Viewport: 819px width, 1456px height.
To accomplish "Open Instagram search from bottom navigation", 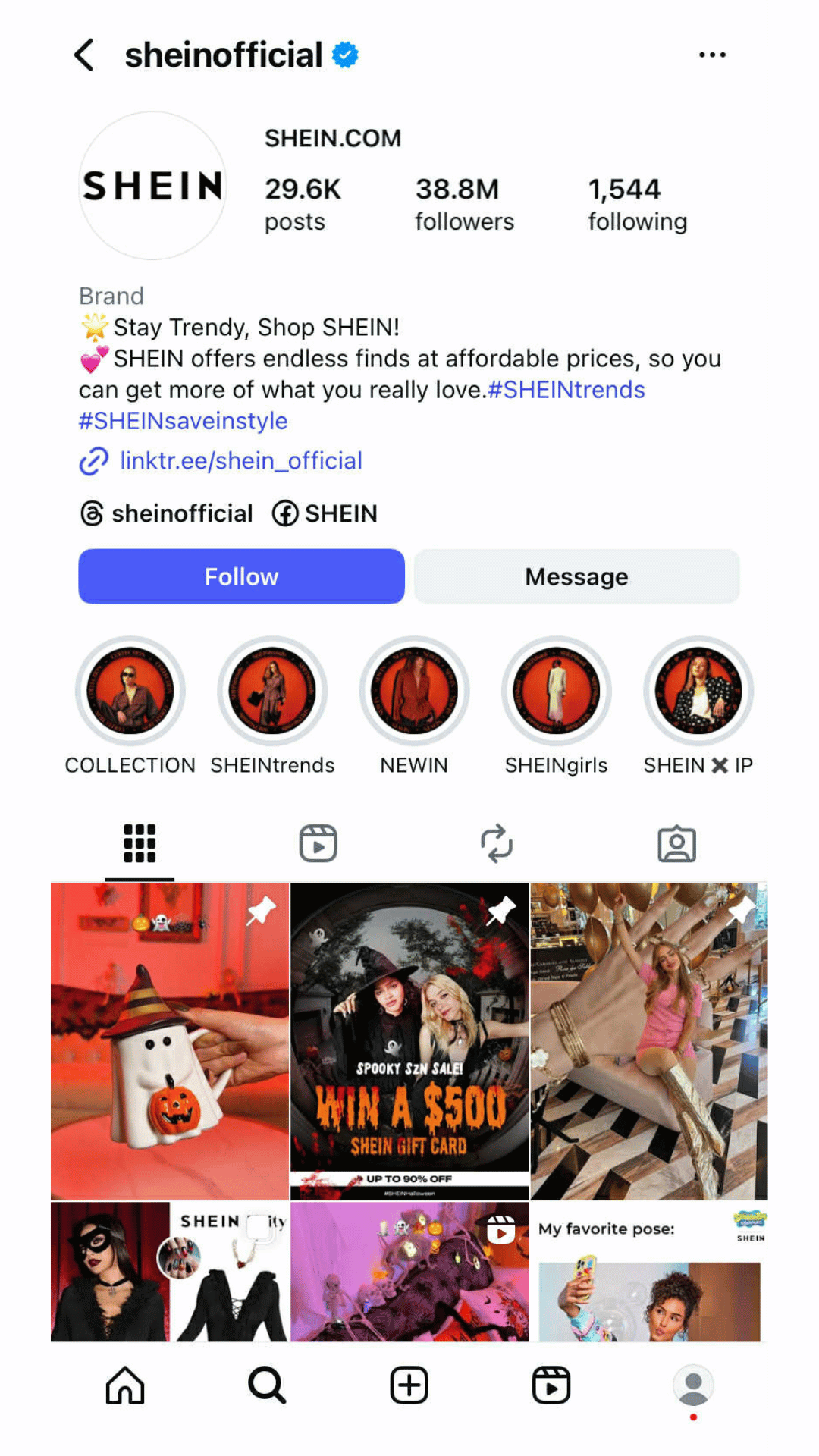I will point(266,1385).
